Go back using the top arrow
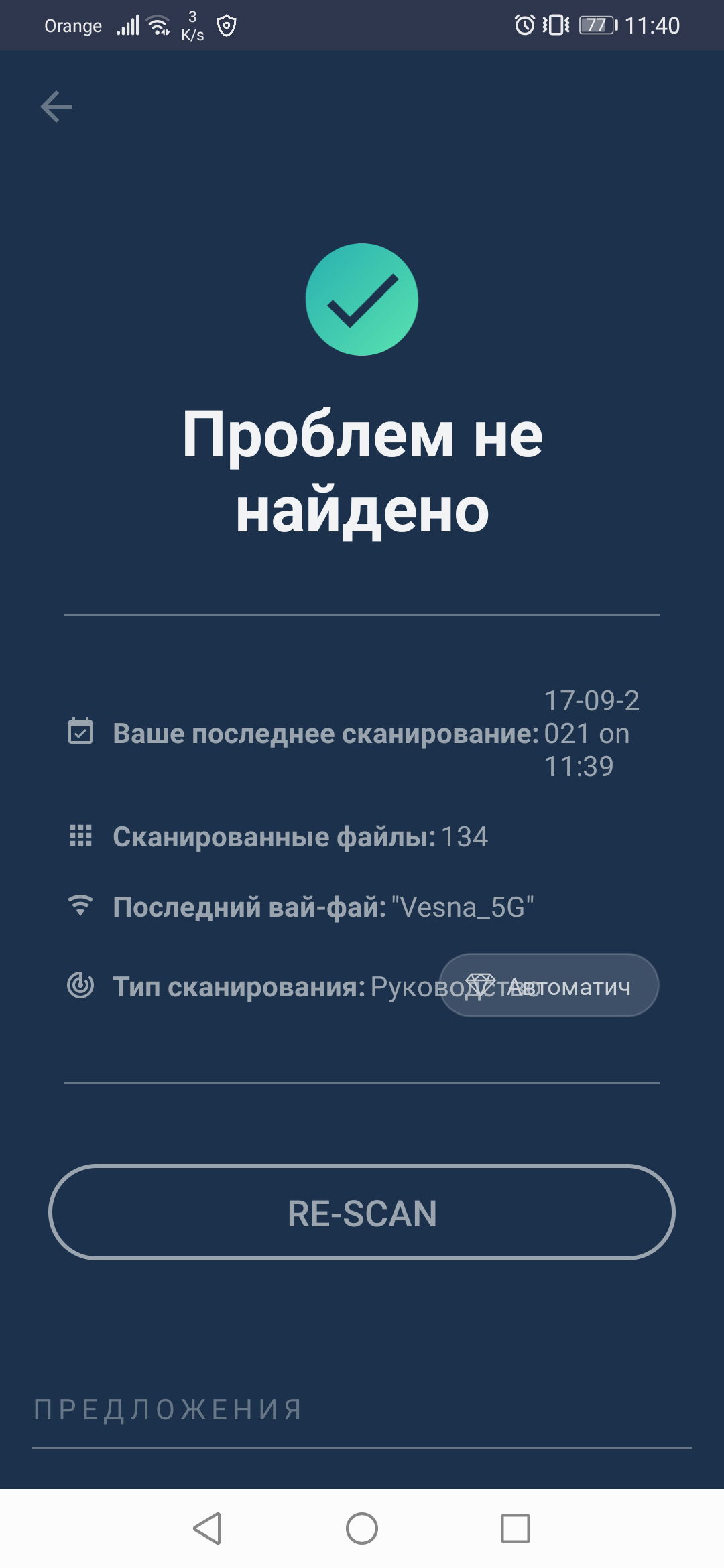This screenshot has height=1568, width=724. pyautogui.click(x=56, y=107)
